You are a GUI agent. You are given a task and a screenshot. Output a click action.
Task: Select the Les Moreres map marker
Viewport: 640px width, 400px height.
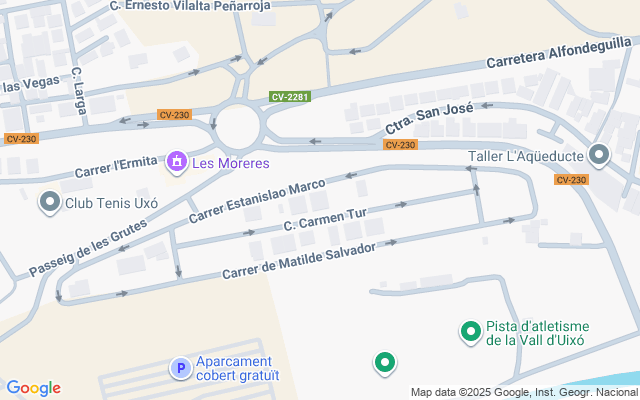178,161
